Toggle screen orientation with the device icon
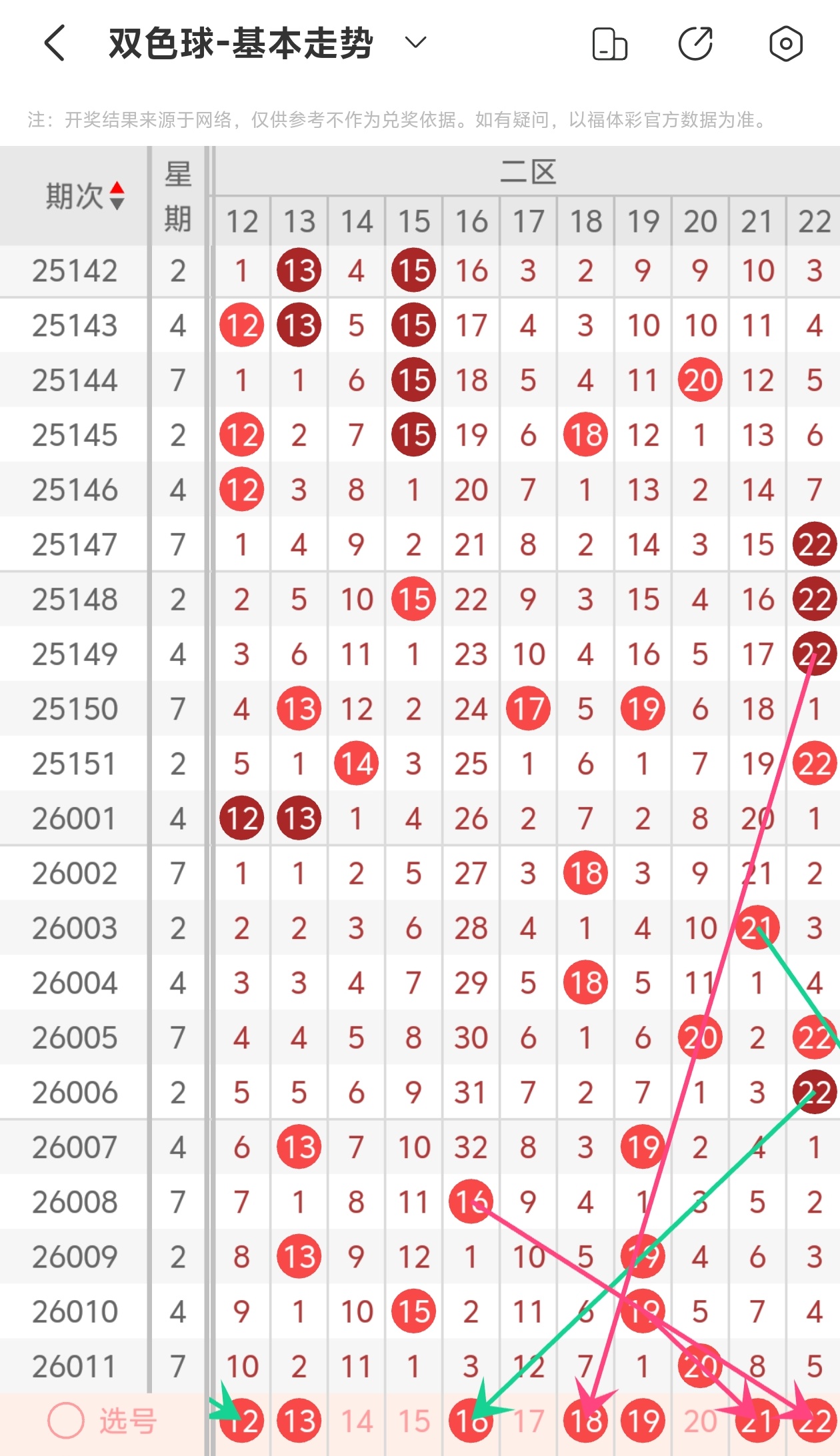 point(609,44)
